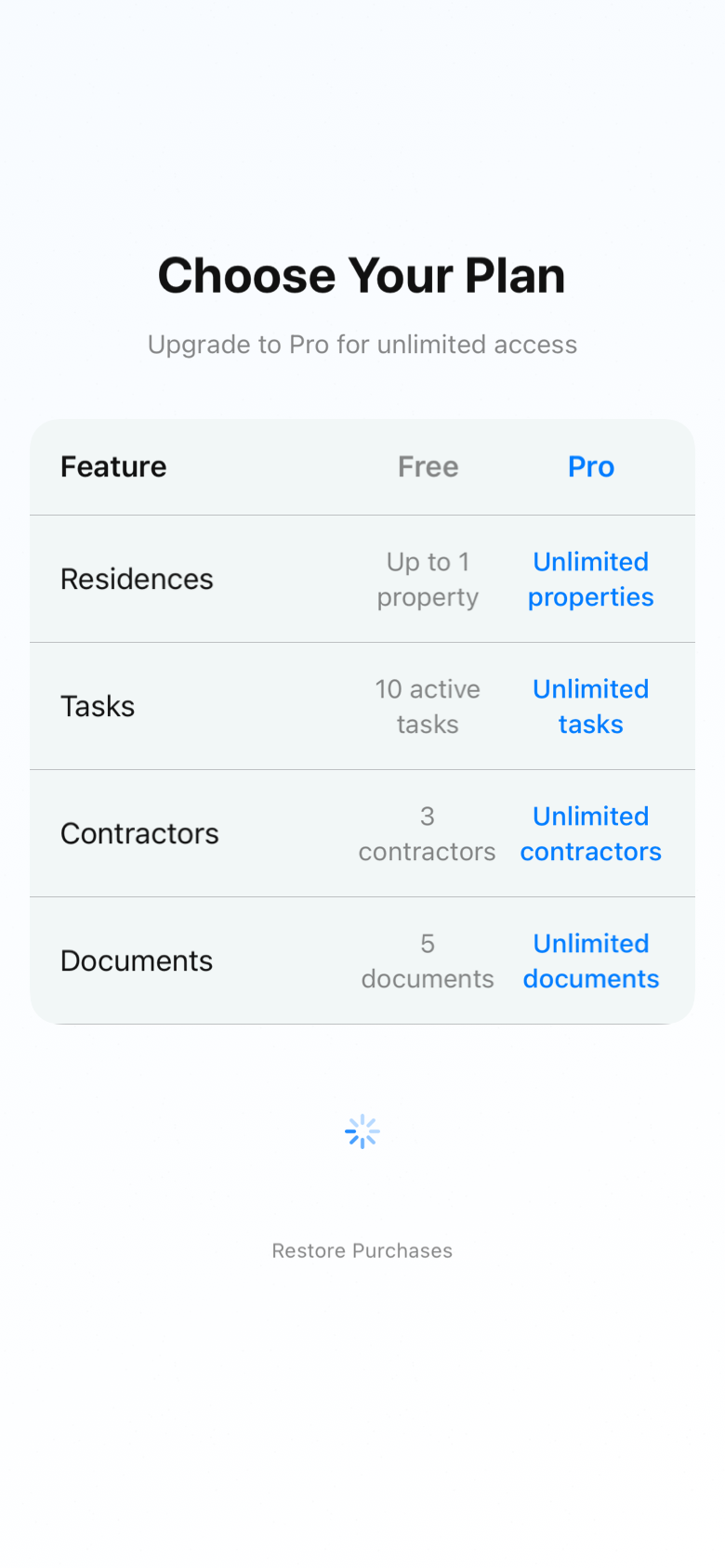Image resolution: width=725 pixels, height=1568 pixels.
Task: Click the loading spinner indicator
Action: (x=362, y=1130)
